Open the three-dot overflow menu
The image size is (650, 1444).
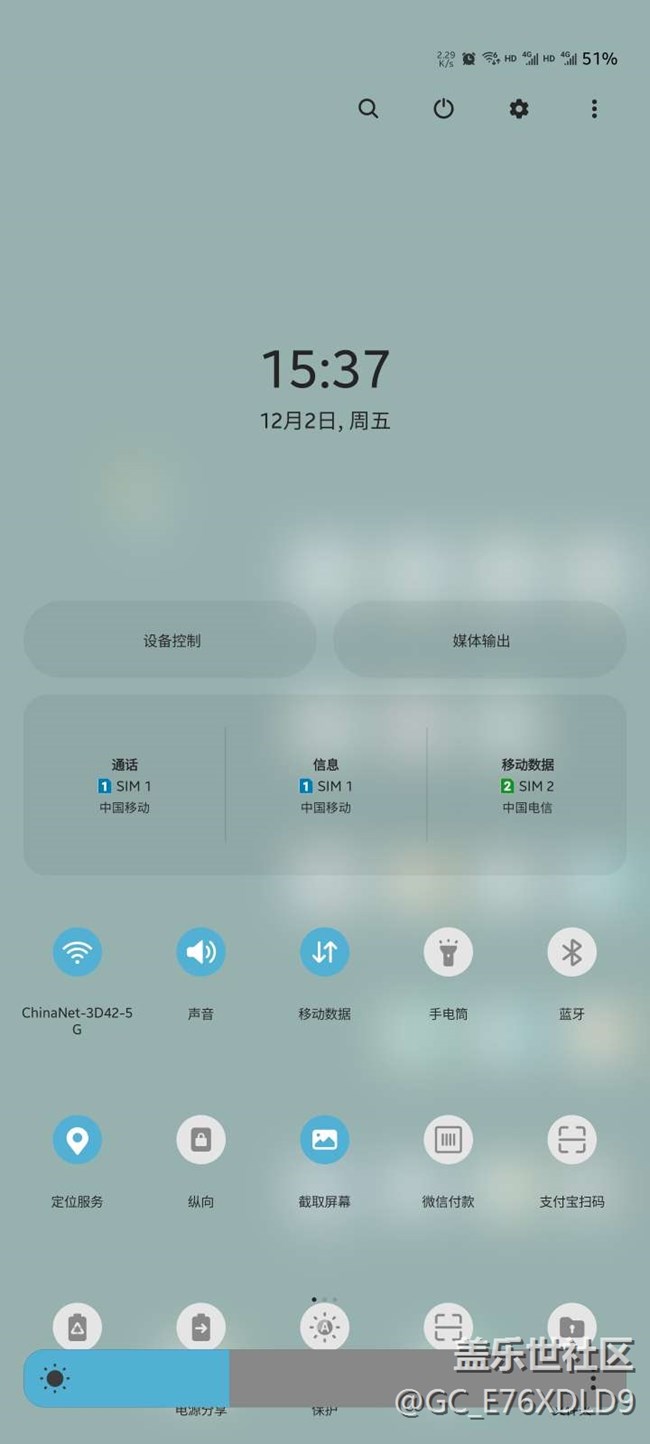(x=594, y=109)
